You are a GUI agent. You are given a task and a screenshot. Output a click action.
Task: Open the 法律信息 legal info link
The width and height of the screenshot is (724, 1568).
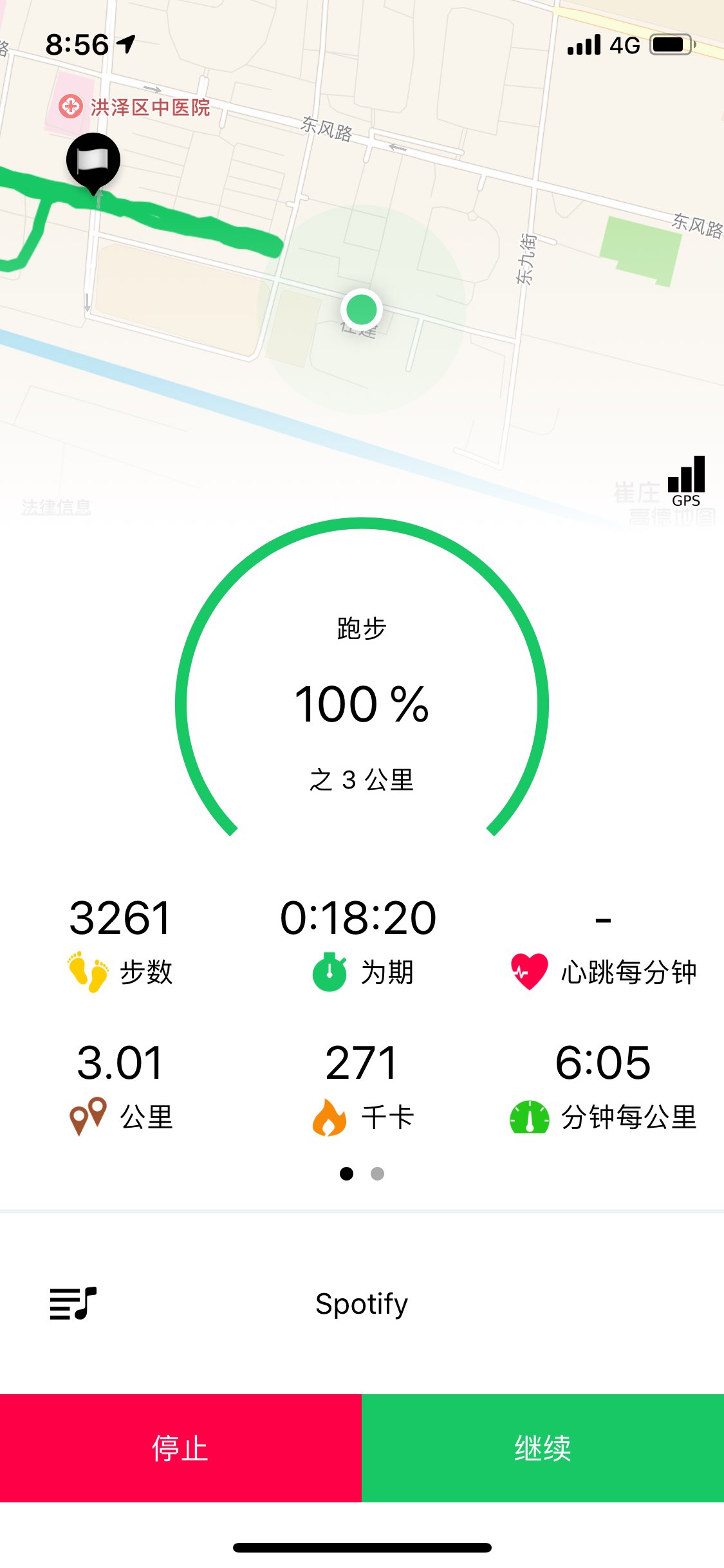(56, 507)
